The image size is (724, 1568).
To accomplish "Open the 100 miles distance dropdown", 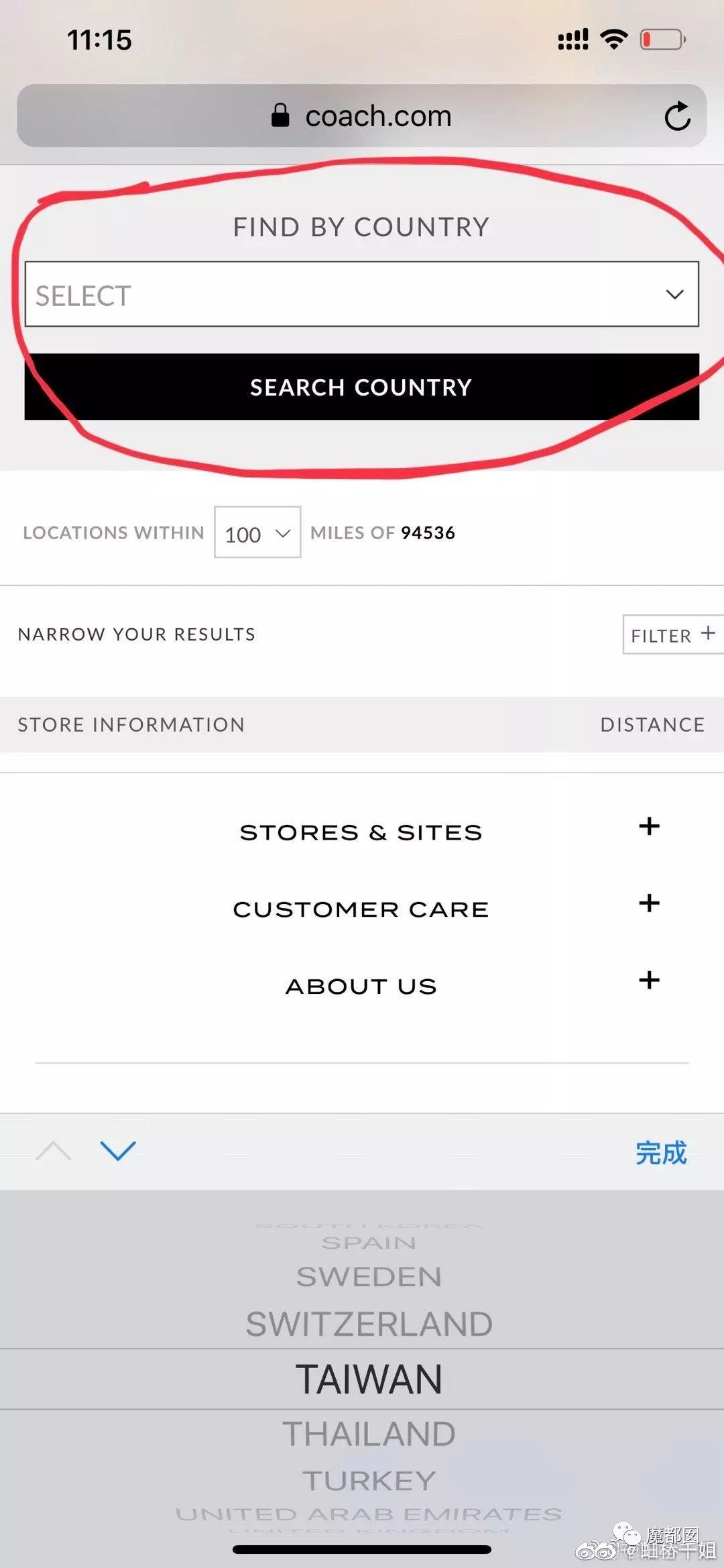I will coord(257,533).
